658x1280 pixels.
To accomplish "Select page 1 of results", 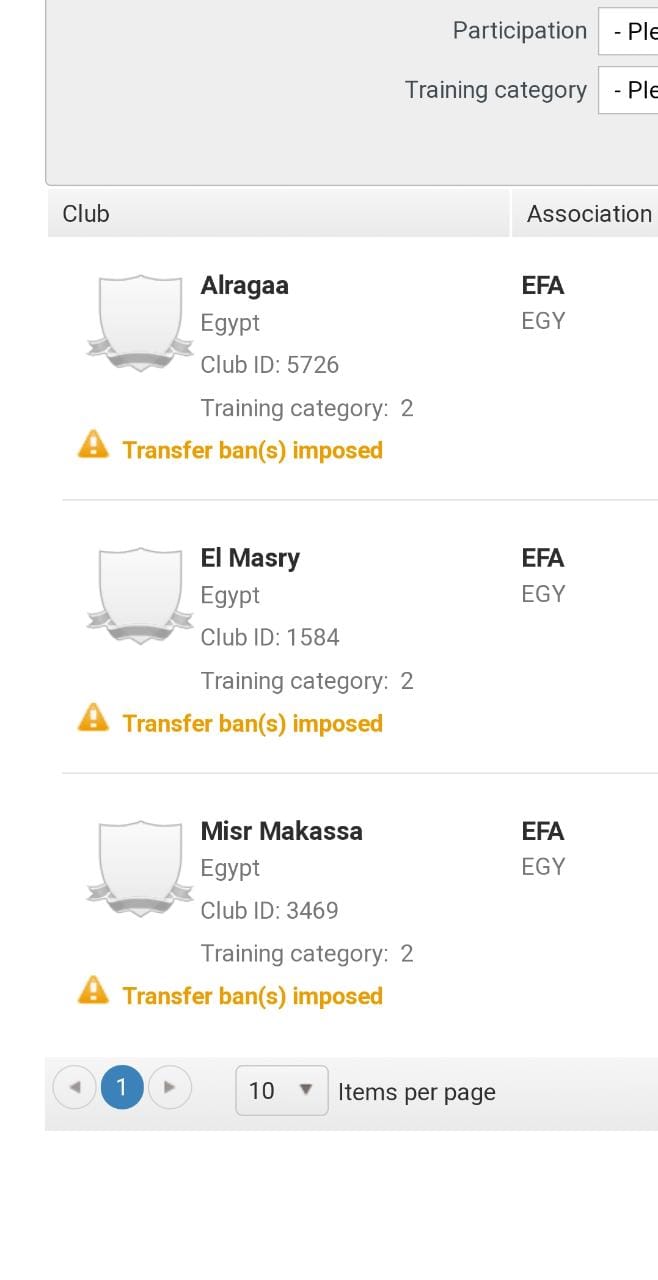I will [x=122, y=1087].
